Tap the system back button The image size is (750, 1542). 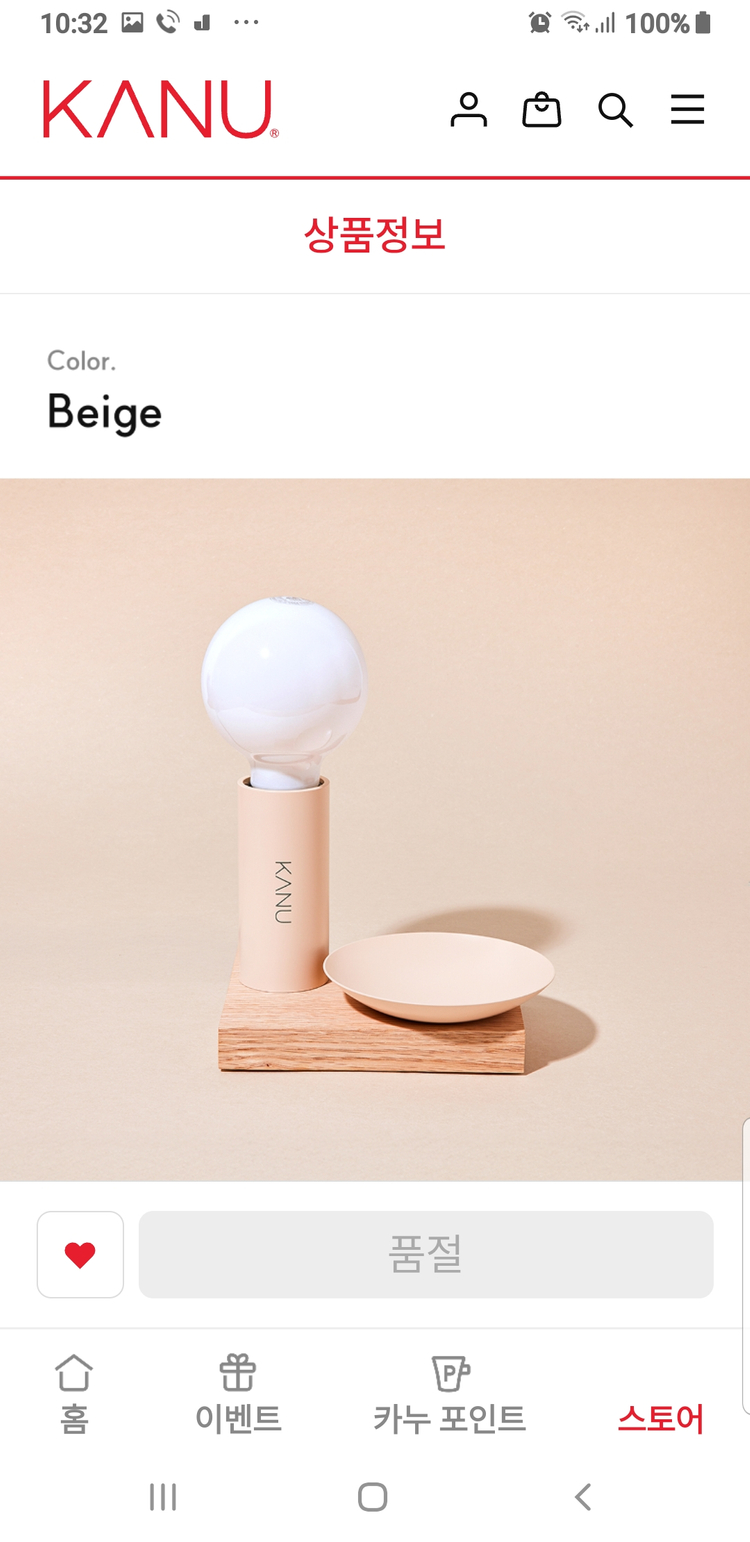click(583, 1497)
